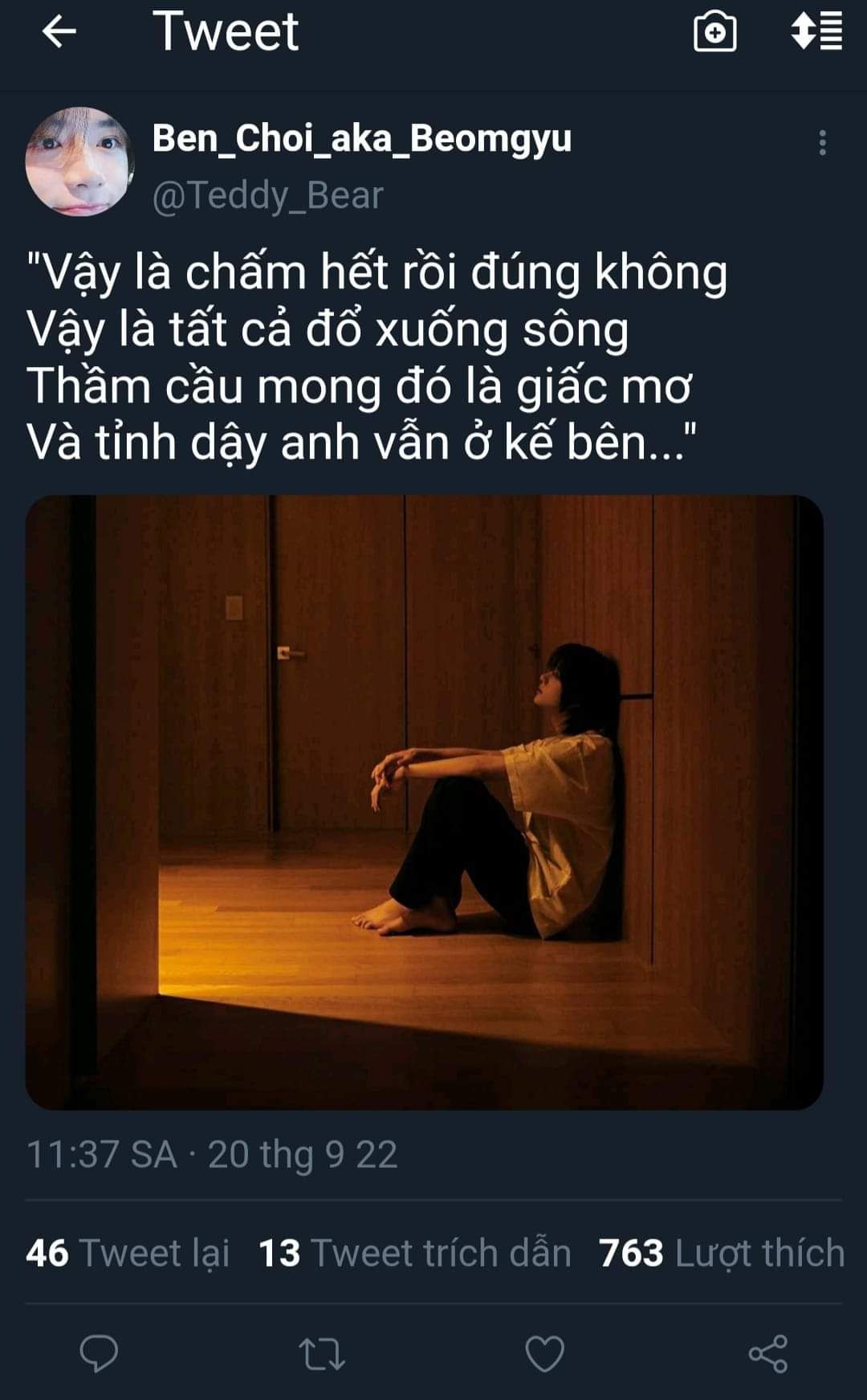Share this tweet
This screenshot has width=867, height=1400.
[x=767, y=1353]
